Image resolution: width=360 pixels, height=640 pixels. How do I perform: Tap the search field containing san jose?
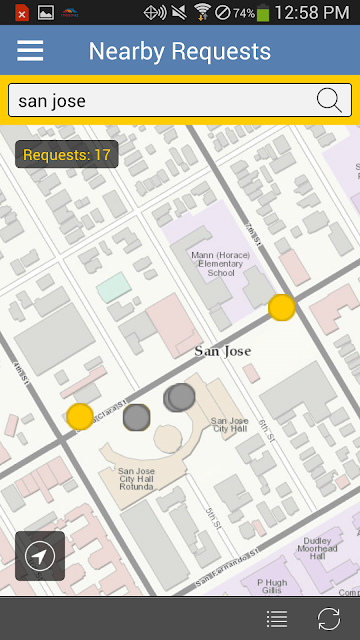pyautogui.click(x=180, y=100)
